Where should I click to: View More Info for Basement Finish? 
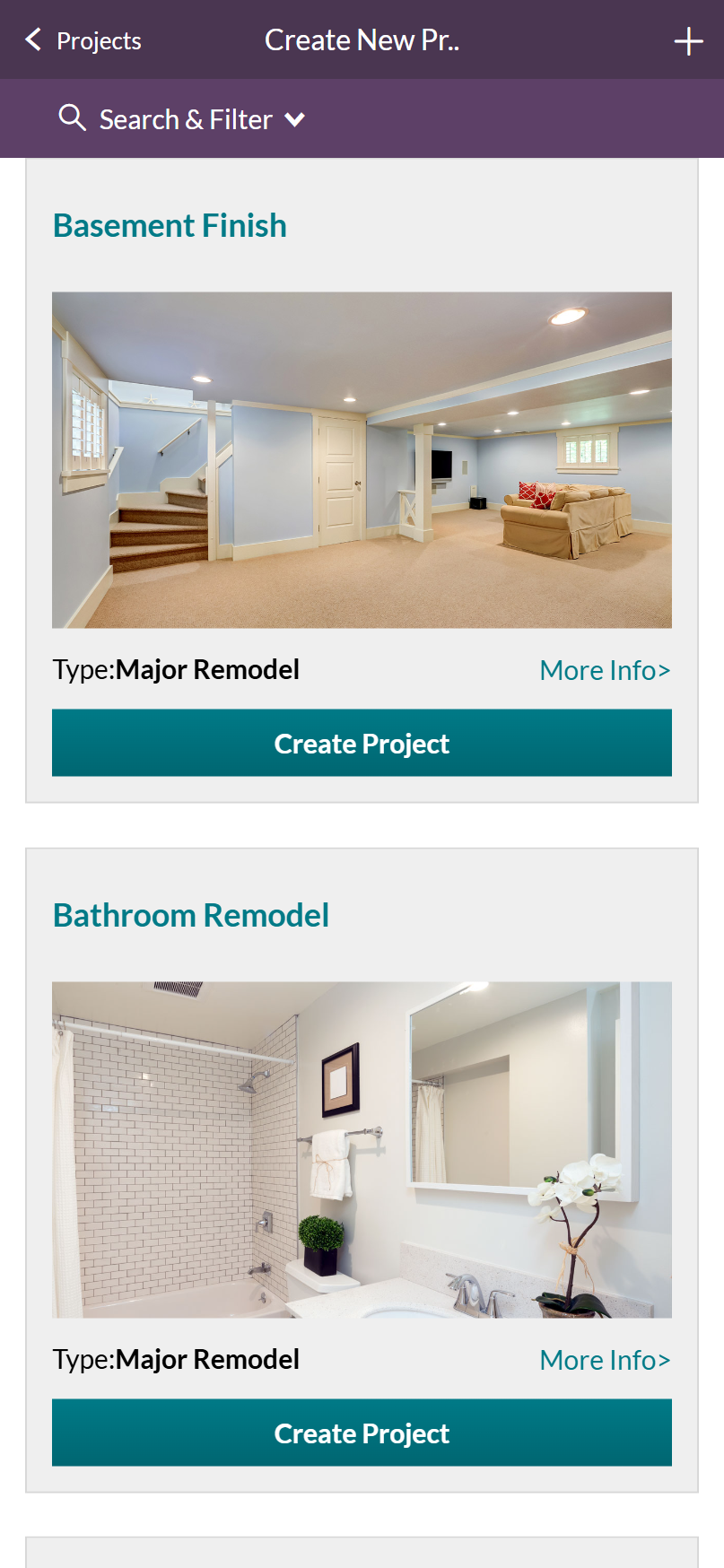[x=605, y=670]
